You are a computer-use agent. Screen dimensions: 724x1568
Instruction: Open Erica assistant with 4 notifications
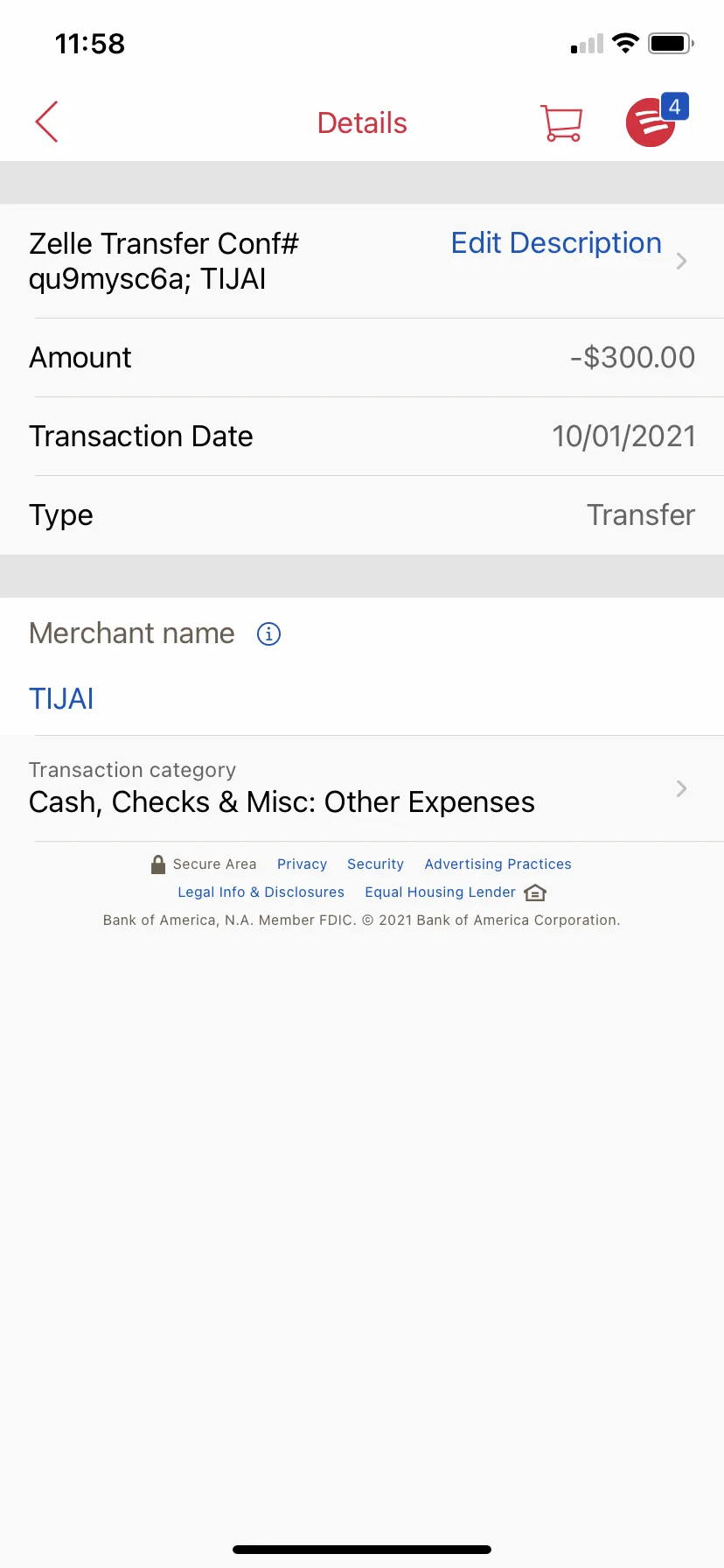(x=657, y=120)
